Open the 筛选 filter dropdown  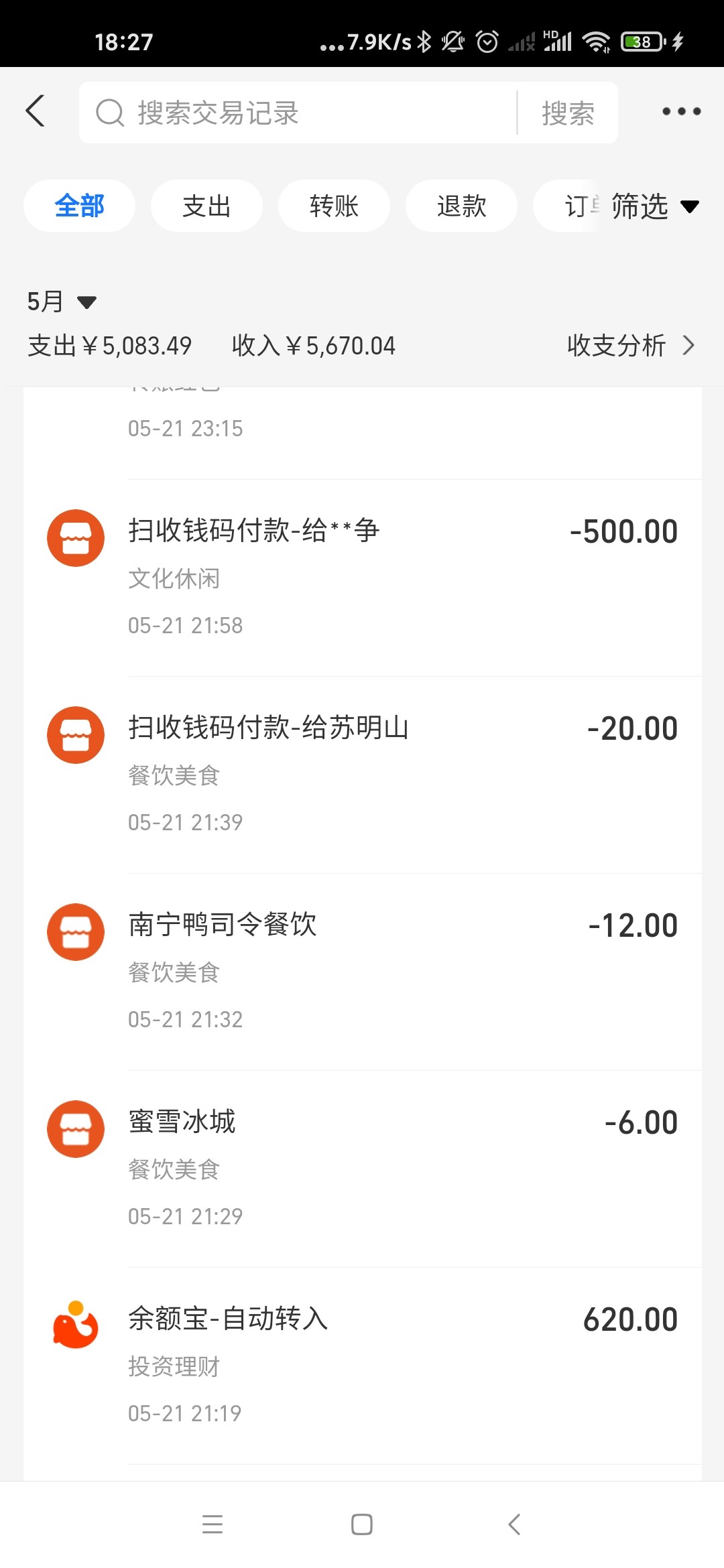coord(655,206)
